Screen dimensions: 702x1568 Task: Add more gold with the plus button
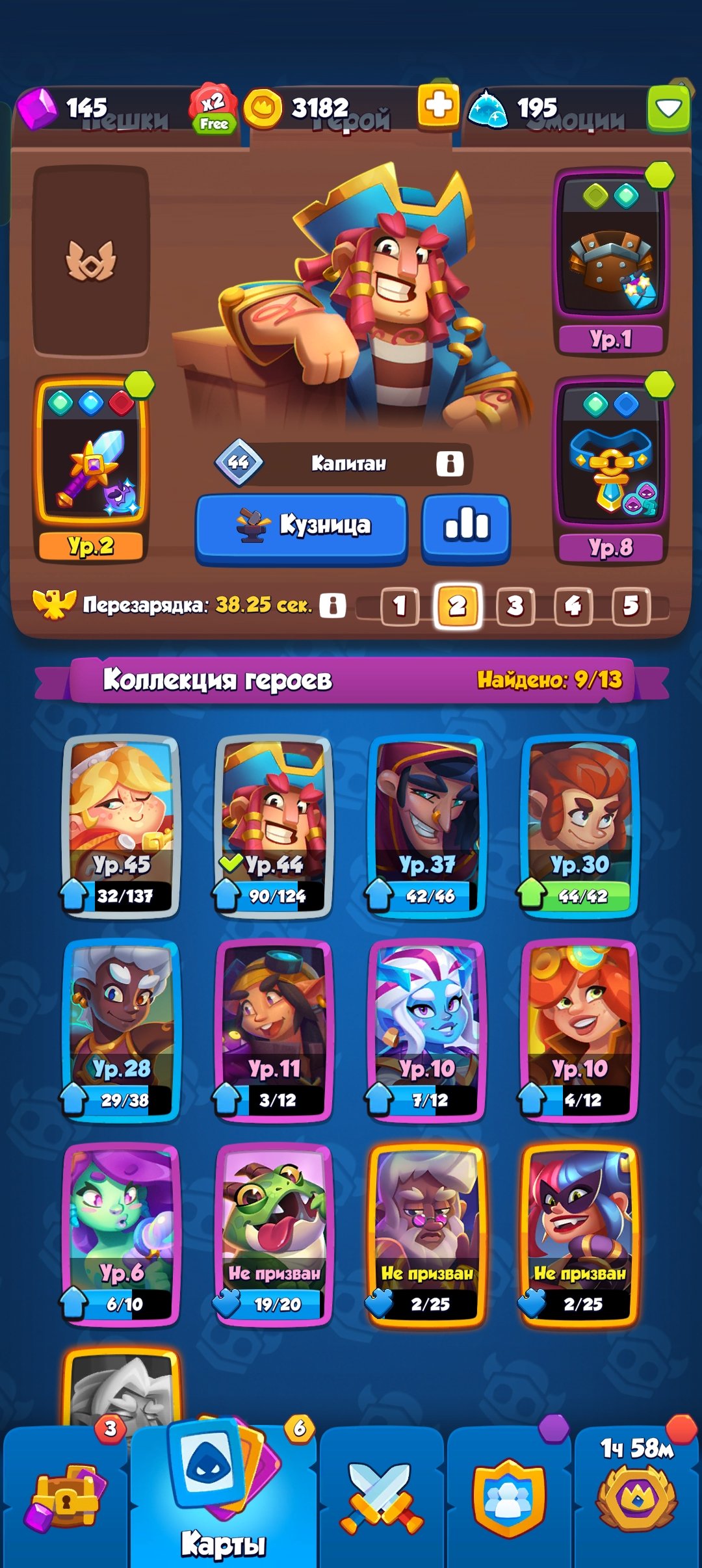[x=439, y=105]
